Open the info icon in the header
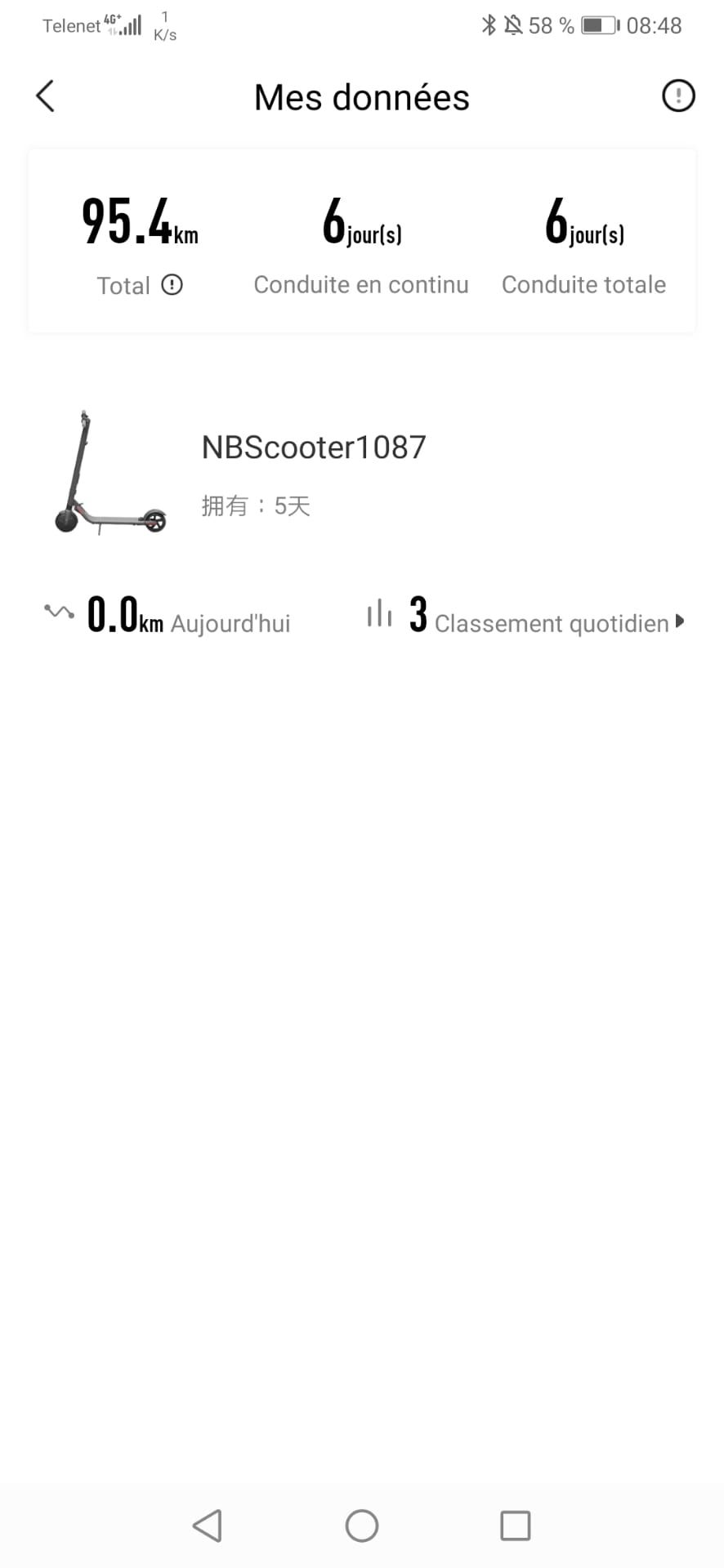 pyautogui.click(x=677, y=96)
